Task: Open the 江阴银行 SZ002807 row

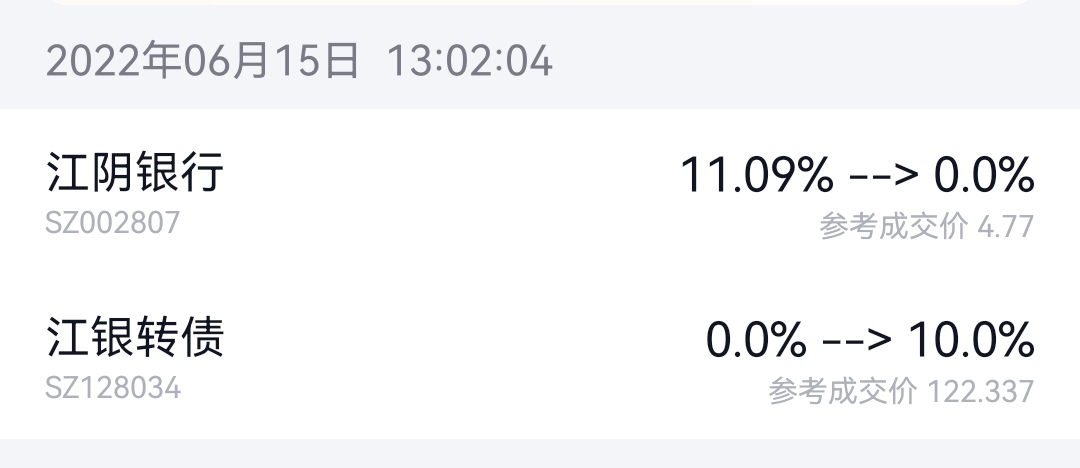Action: pyautogui.click(x=540, y=194)
